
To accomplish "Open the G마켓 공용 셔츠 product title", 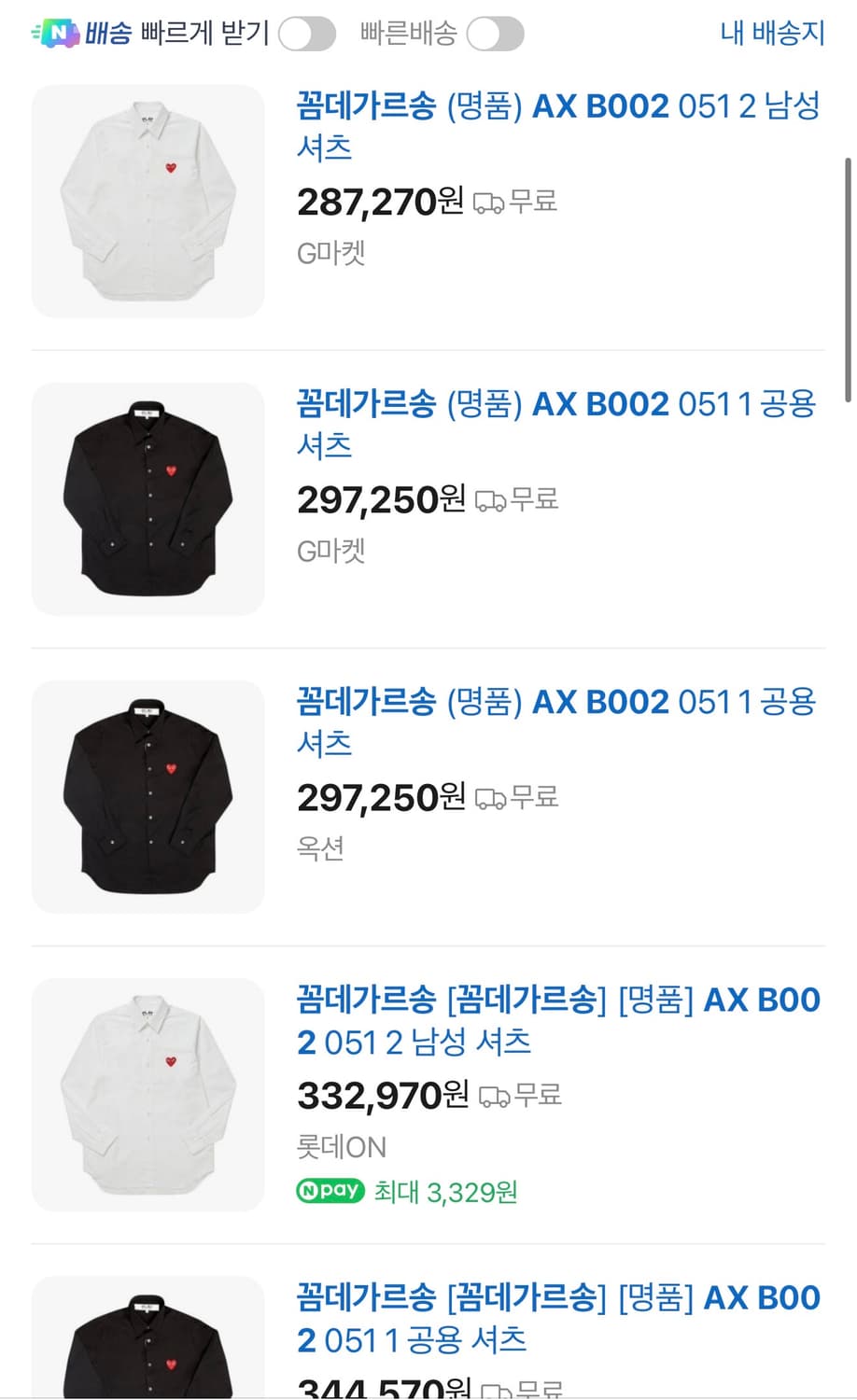I will click(558, 425).
